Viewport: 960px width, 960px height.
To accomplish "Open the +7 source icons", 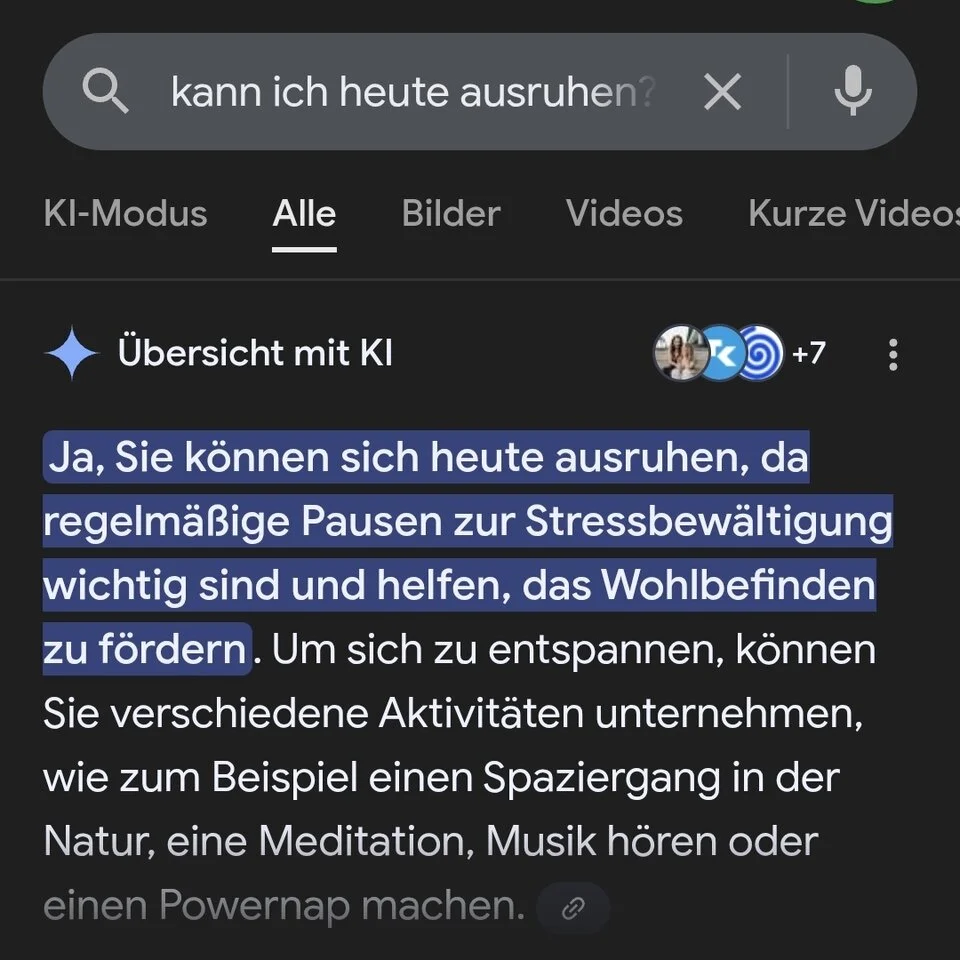I will click(x=740, y=354).
